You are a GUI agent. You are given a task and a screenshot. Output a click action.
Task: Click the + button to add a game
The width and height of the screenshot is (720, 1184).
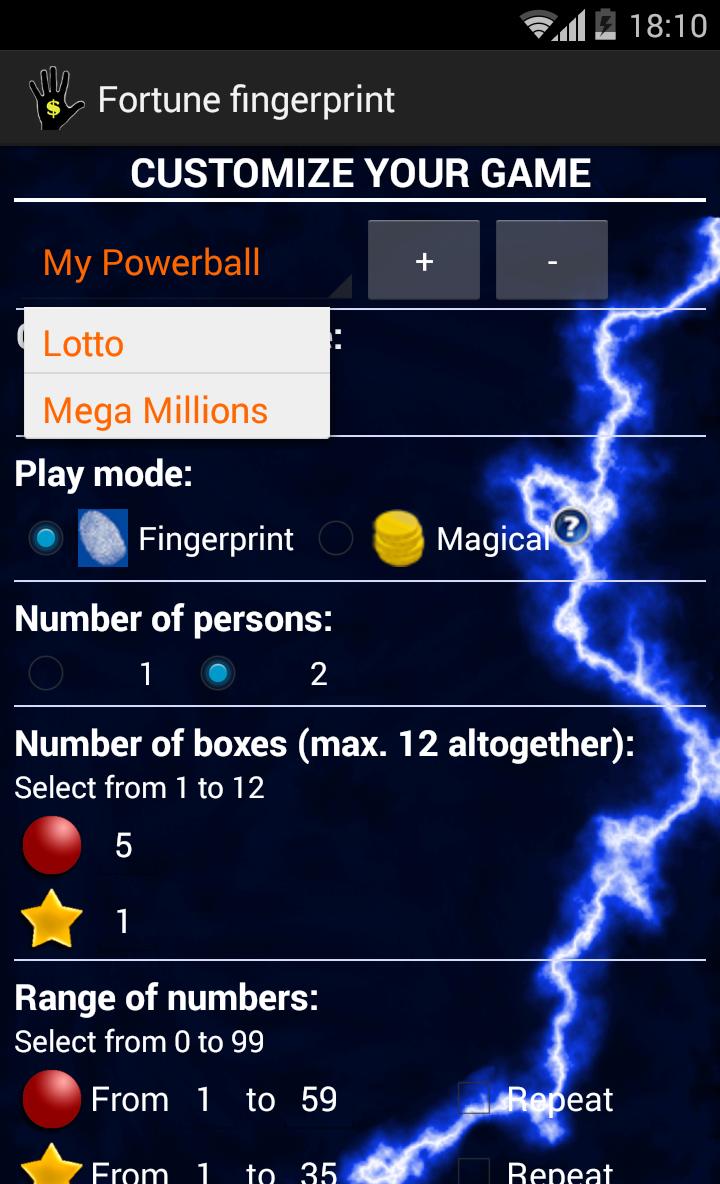(423, 260)
